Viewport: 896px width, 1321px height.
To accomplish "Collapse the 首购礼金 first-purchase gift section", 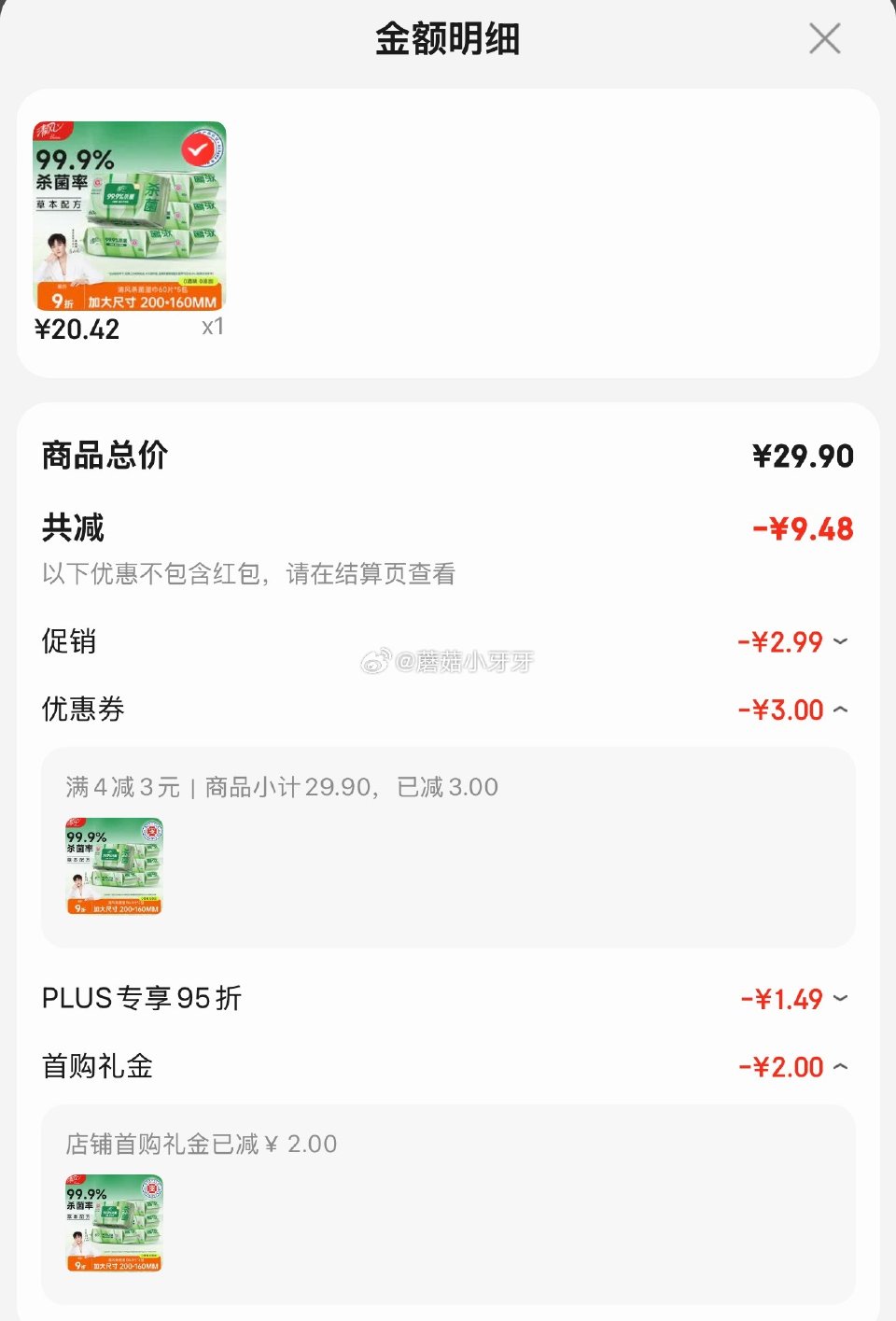I will (839, 1066).
